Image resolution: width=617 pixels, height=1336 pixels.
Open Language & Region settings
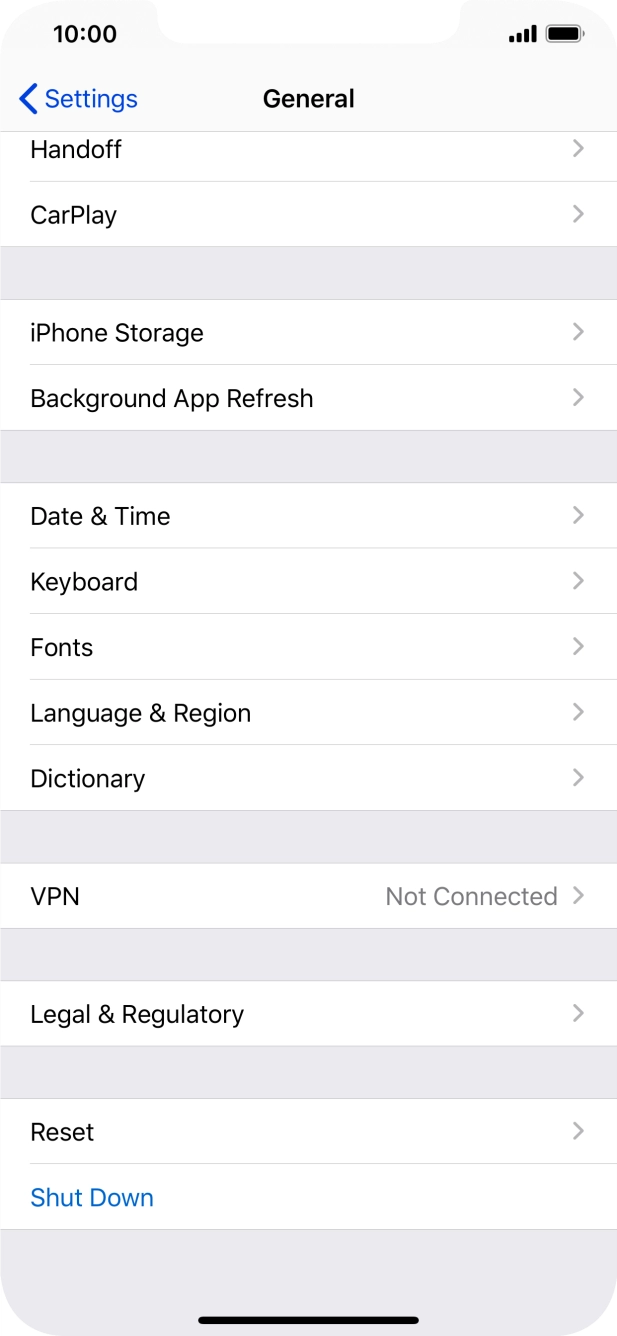pos(308,713)
